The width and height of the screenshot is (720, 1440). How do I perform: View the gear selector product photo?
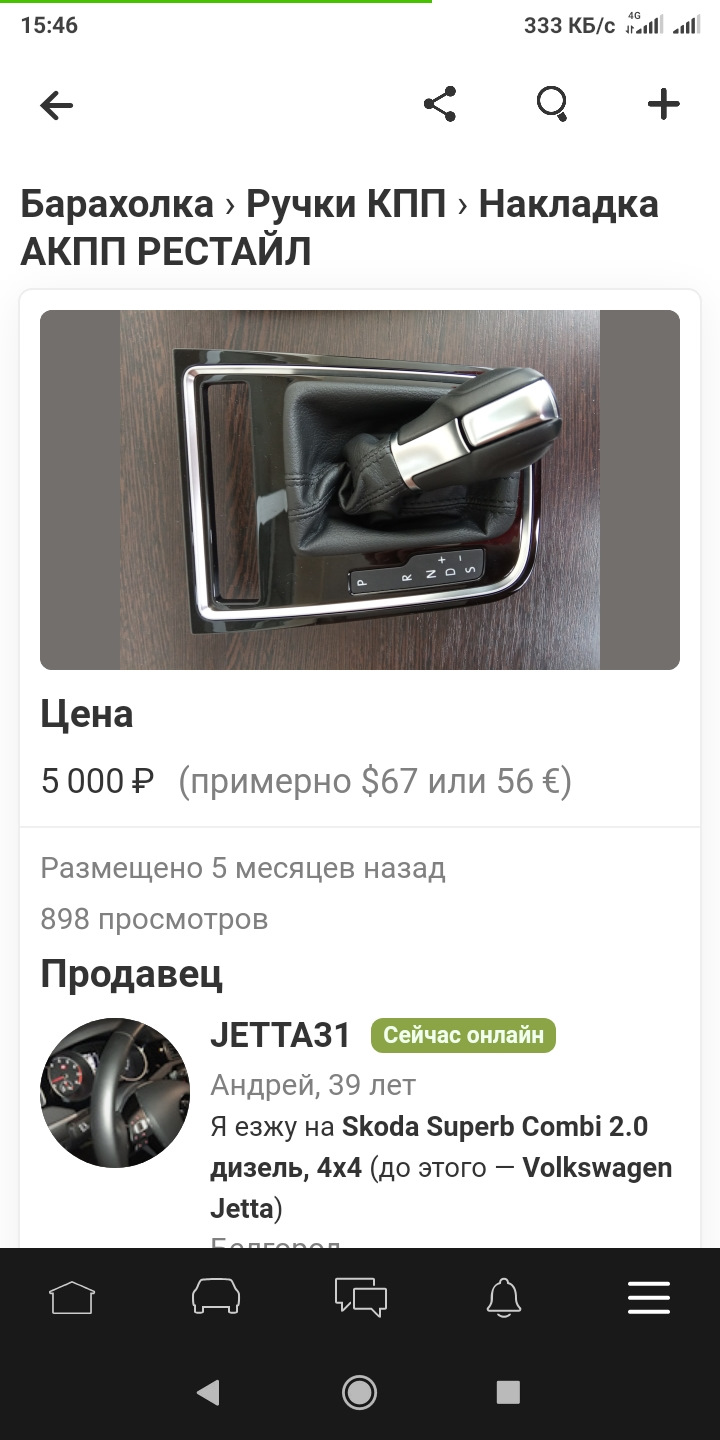(x=360, y=489)
